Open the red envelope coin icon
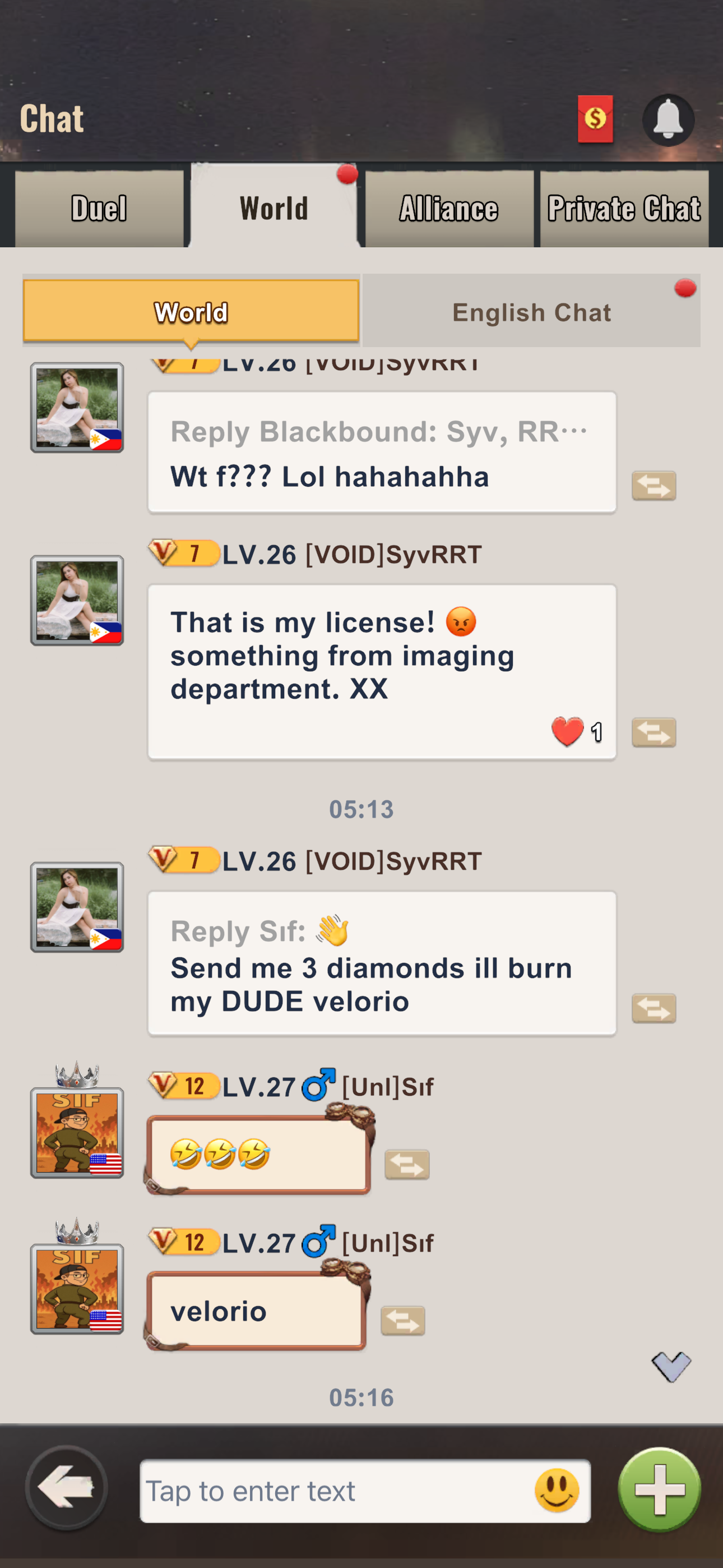Viewport: 723px width, 1568px height. pos(595,119)
